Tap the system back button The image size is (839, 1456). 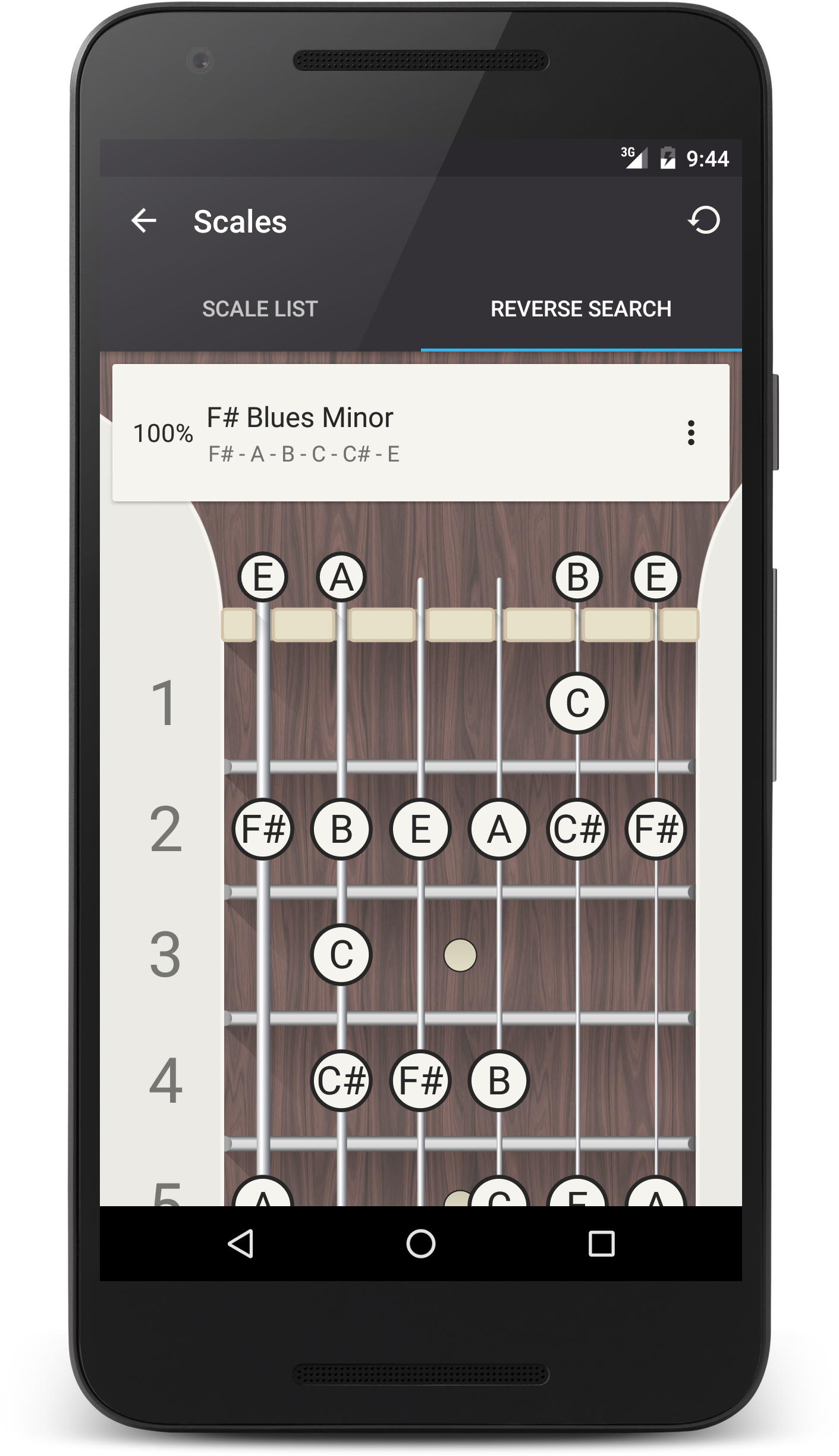[241, 1244]
